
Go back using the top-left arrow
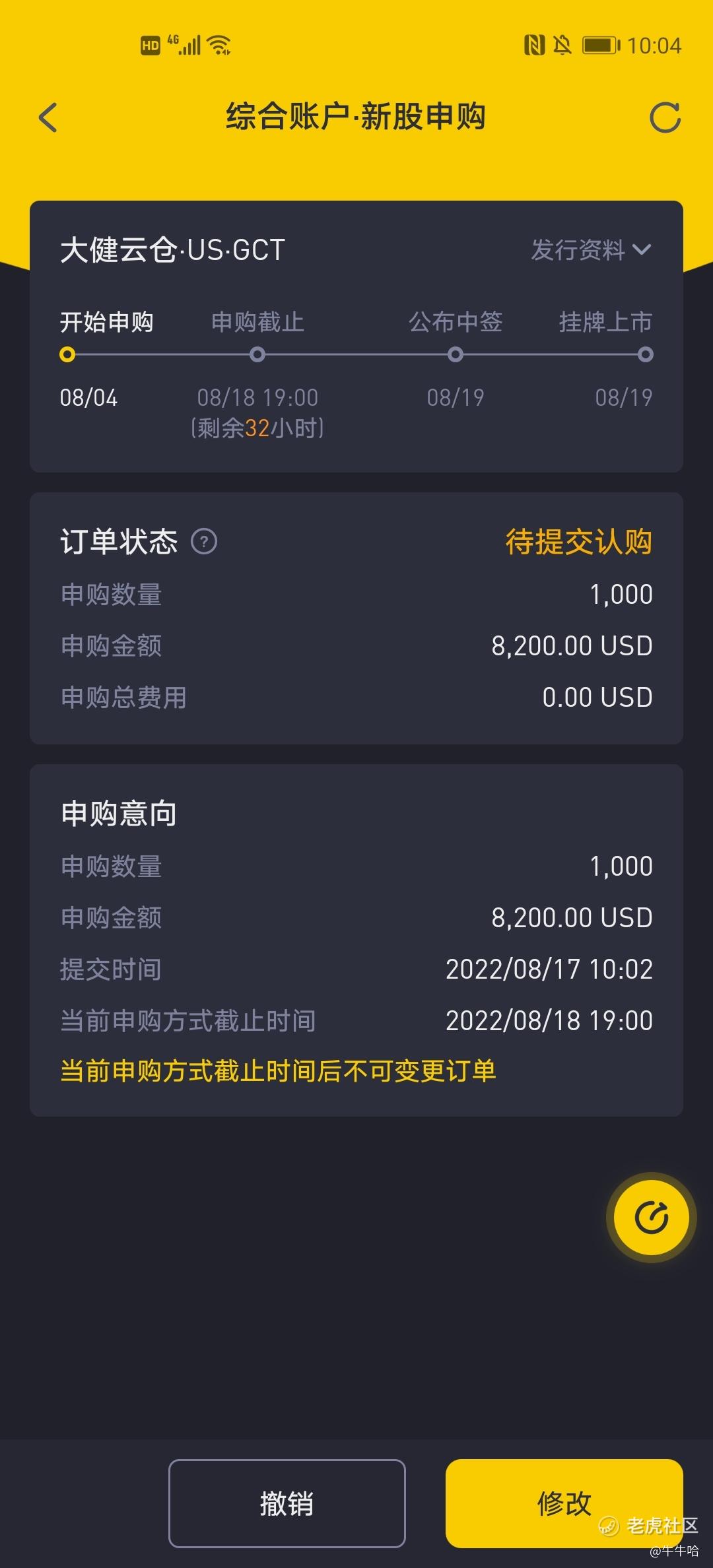(x=48, y=117)
